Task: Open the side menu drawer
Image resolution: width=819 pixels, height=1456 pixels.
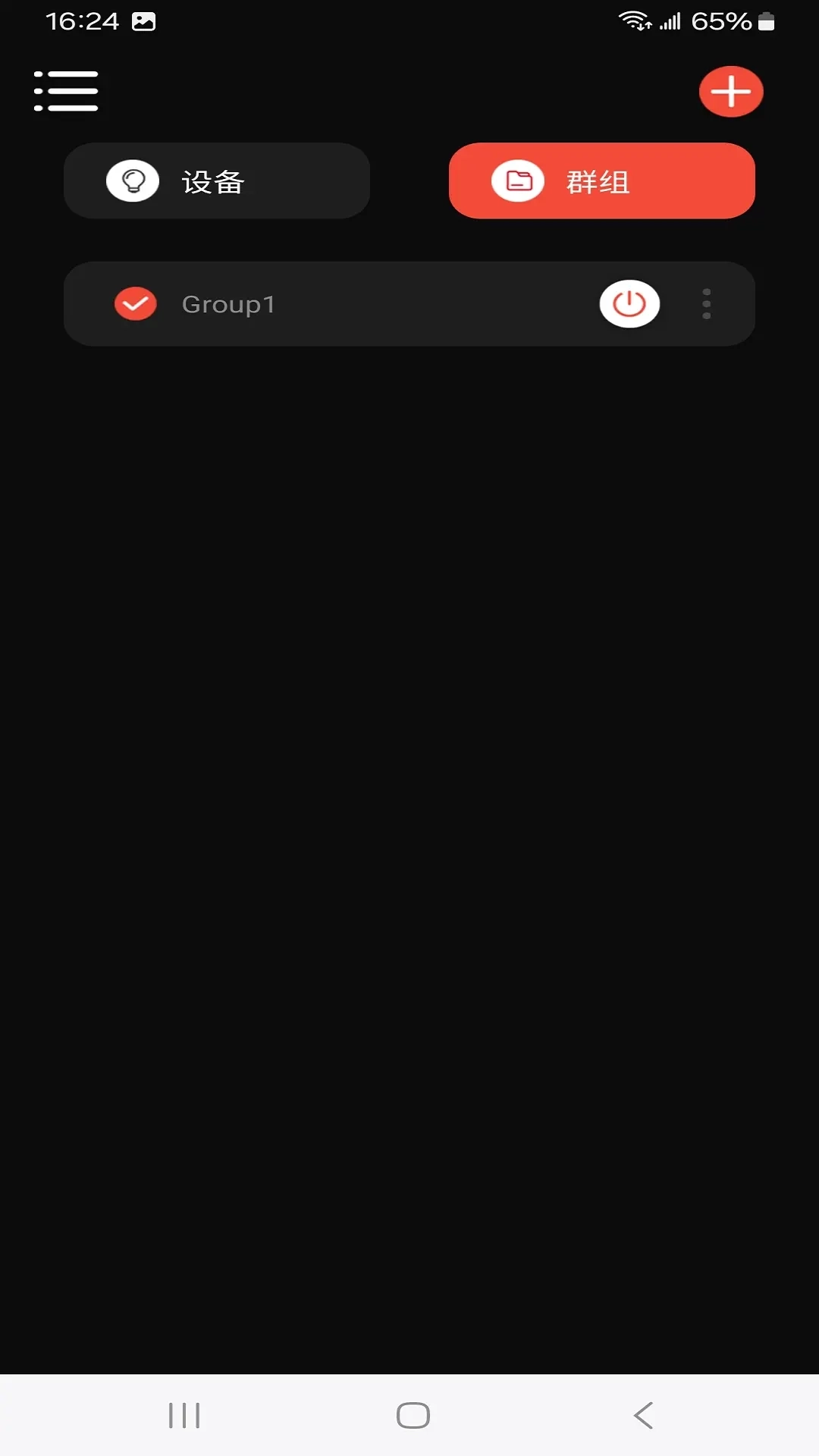Action: pyautogui.click(x=66, y=91)
